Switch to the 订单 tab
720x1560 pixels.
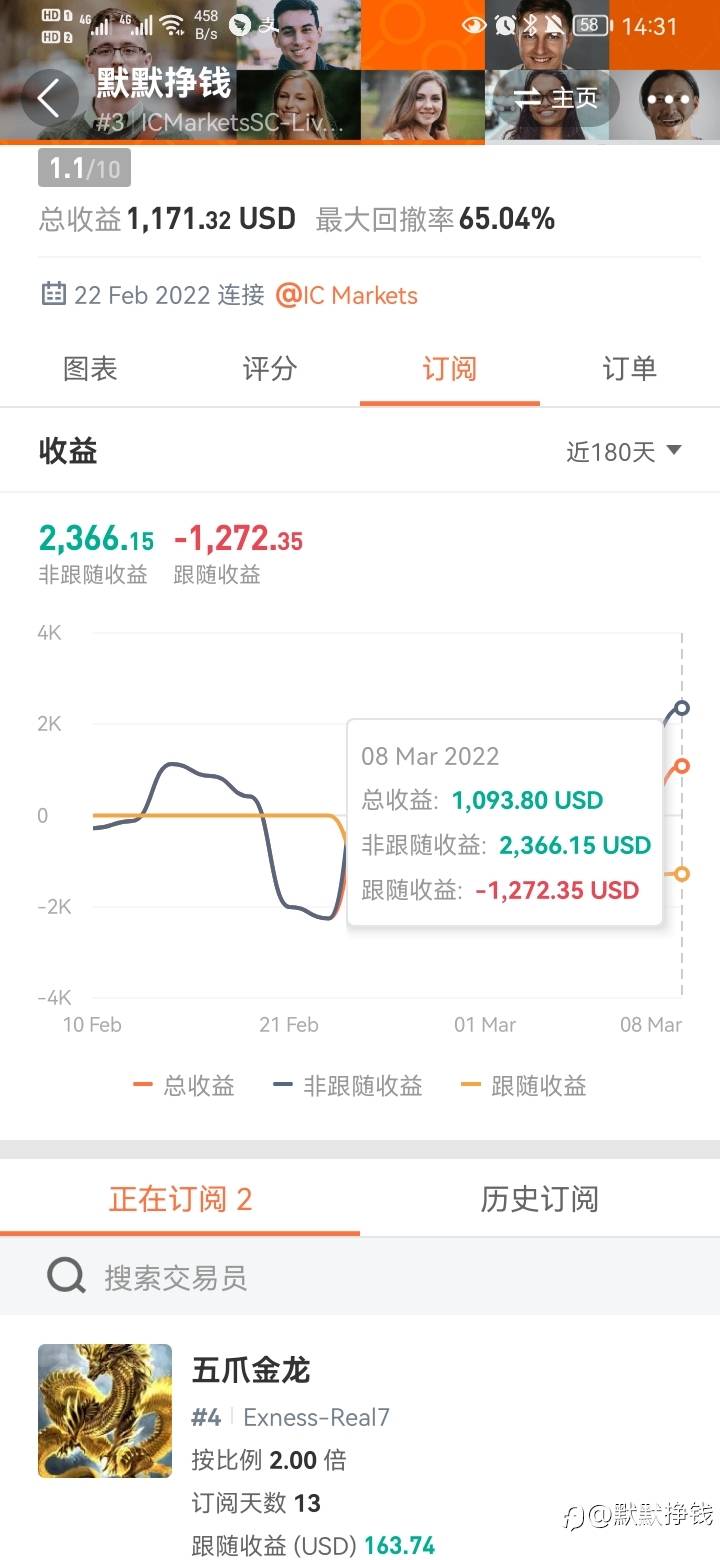(x=629, y=368)
